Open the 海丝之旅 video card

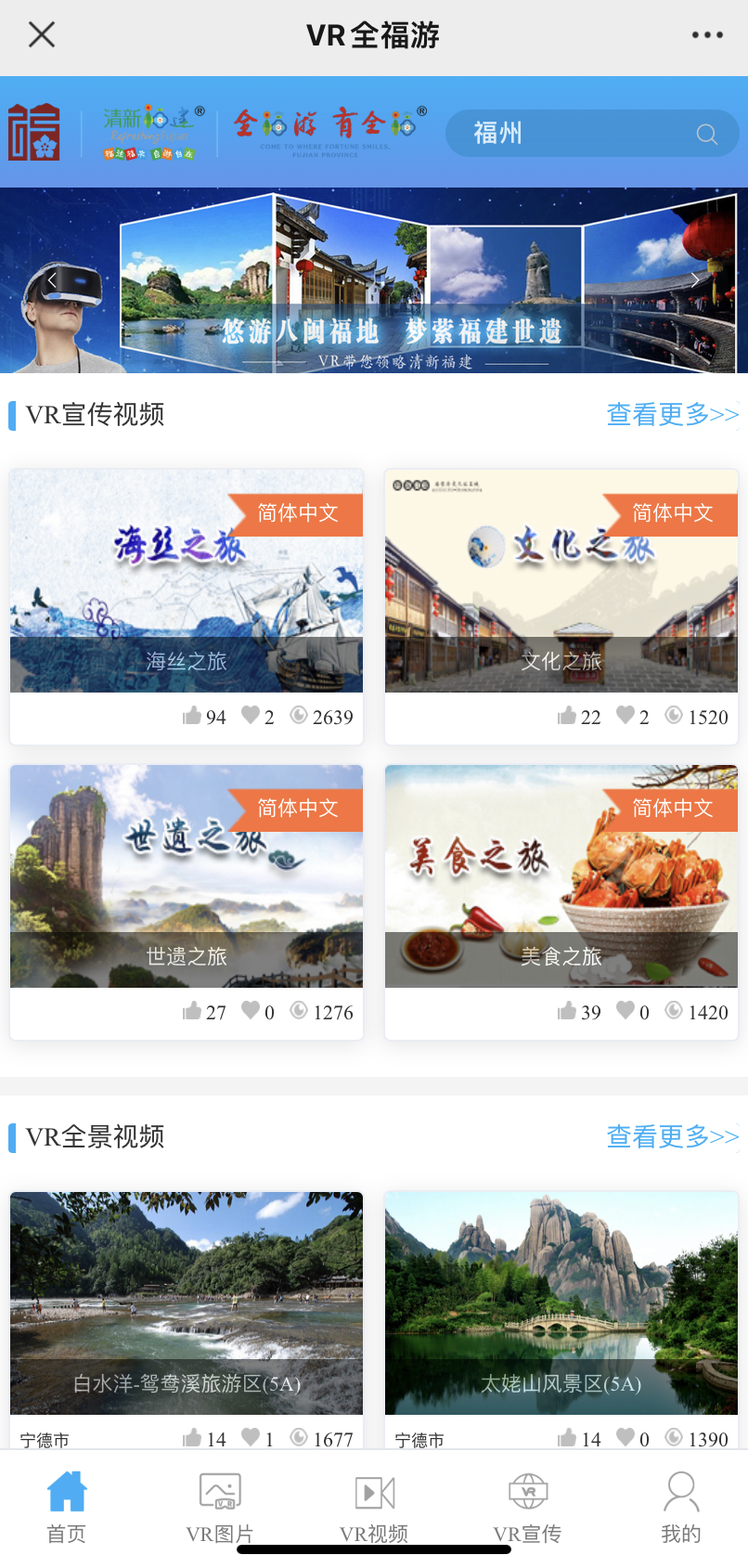coord(187,581)
